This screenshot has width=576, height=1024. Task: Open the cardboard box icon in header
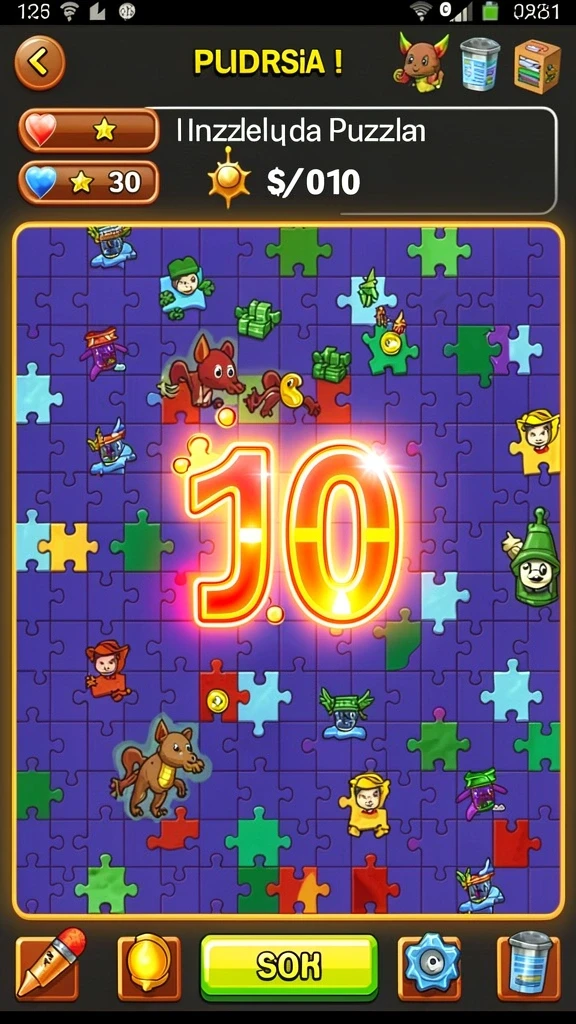tap(537, 65)
